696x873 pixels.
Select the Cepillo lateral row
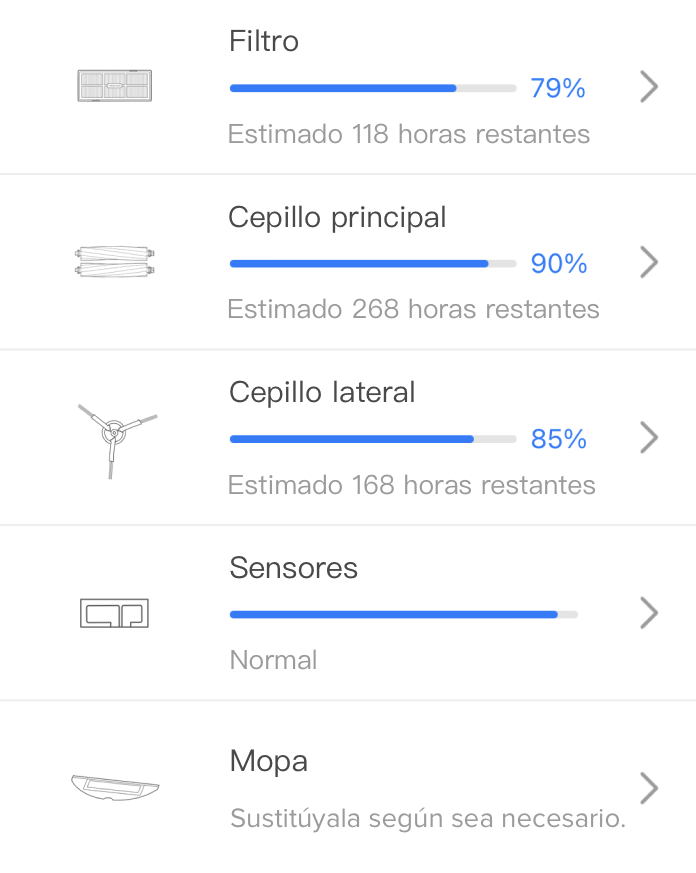(x=348, y=438)
